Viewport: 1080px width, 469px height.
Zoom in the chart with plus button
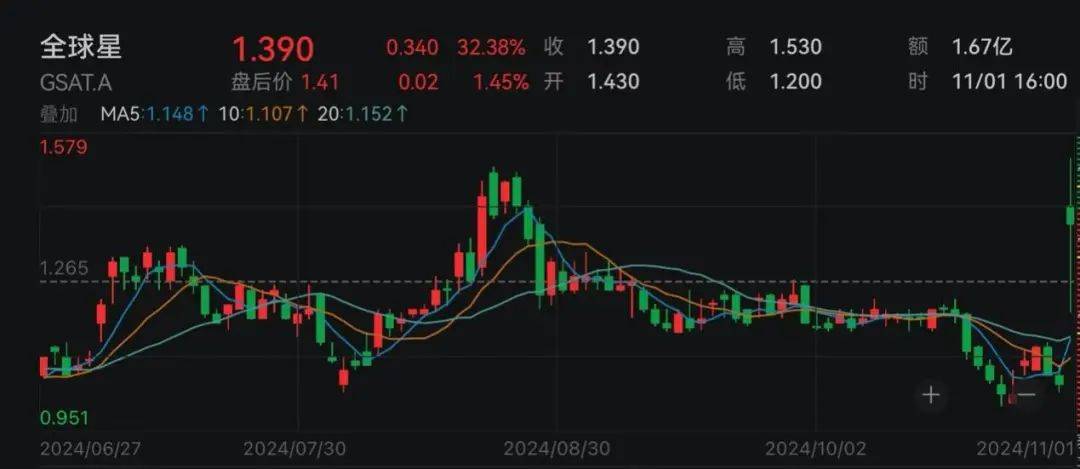(931, 394)
